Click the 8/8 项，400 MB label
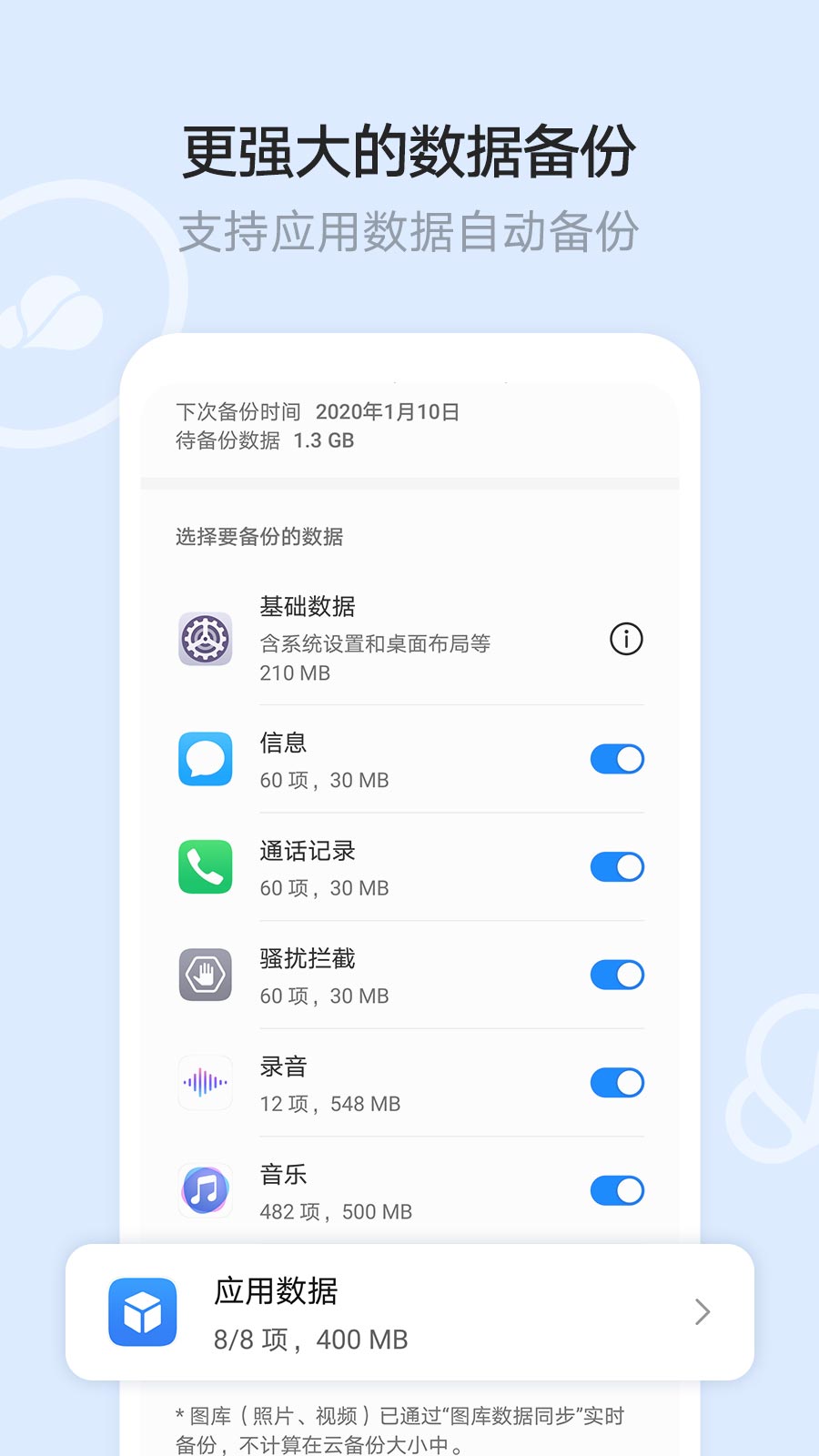Screen dimensions: 819x1456 pos(312,1339)
